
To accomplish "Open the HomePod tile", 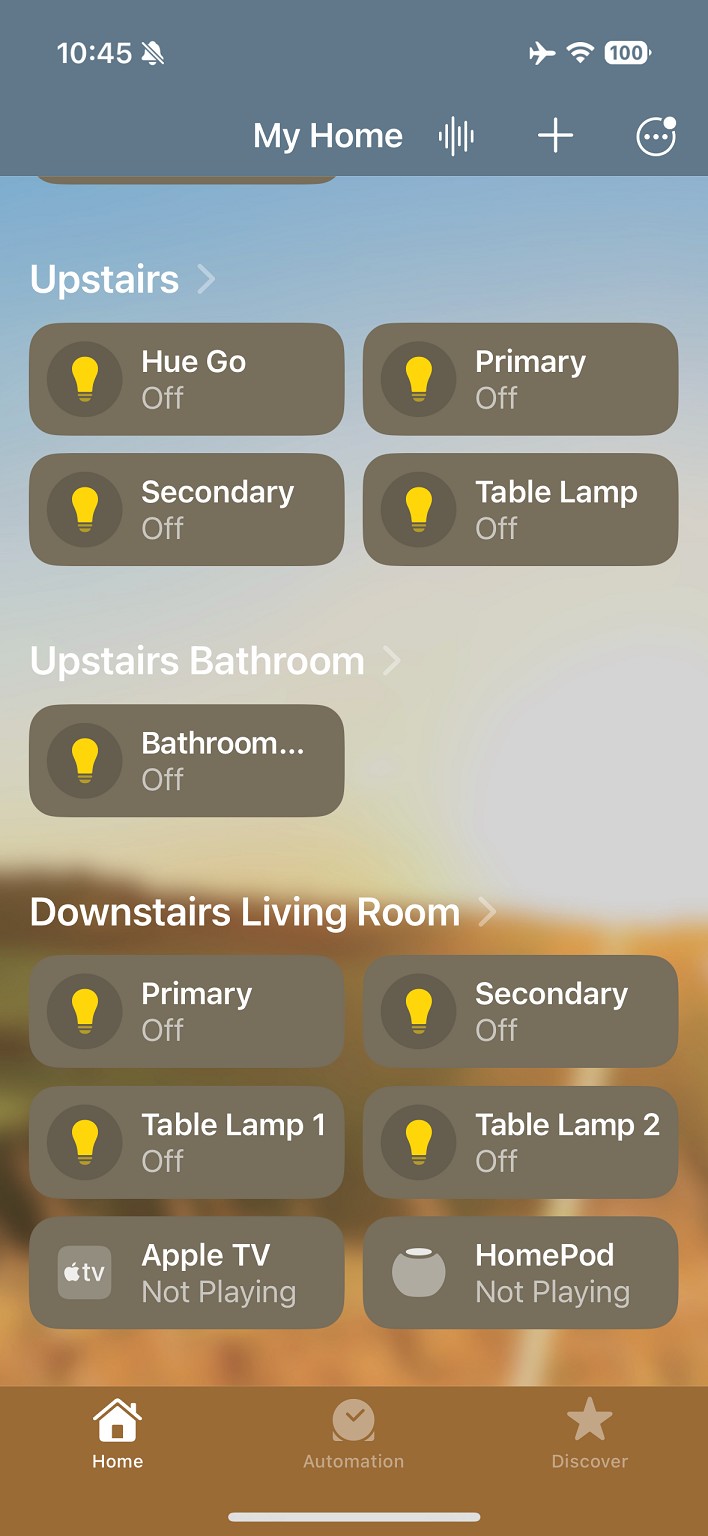I will [x=520, y=1272].
